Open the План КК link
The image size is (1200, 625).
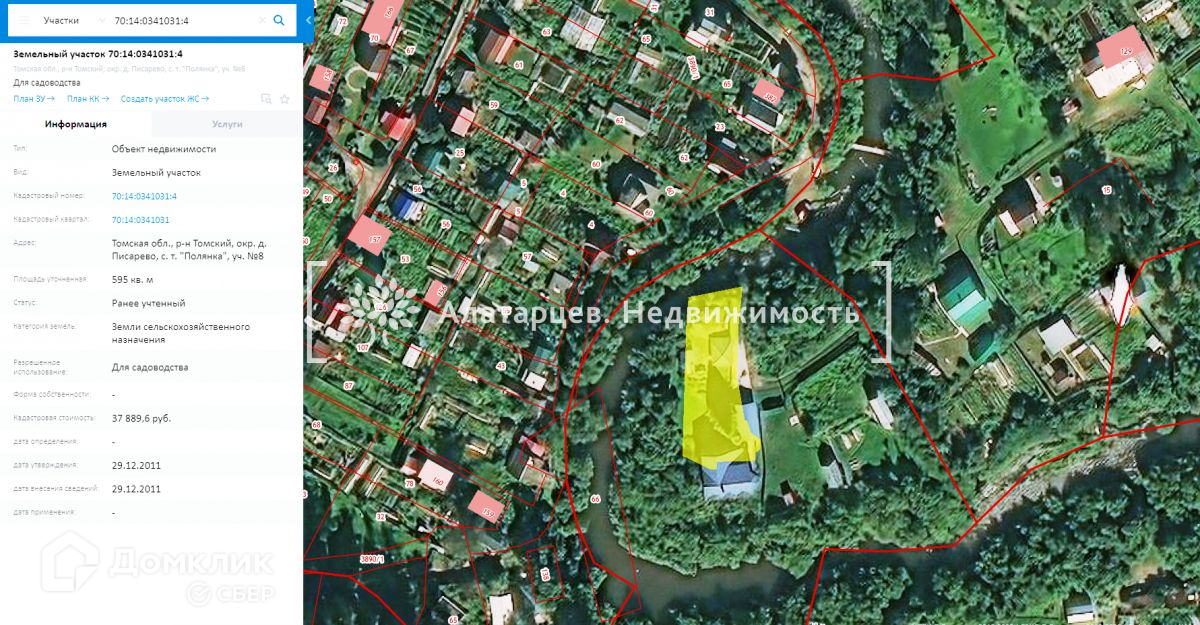coord(88,99)
